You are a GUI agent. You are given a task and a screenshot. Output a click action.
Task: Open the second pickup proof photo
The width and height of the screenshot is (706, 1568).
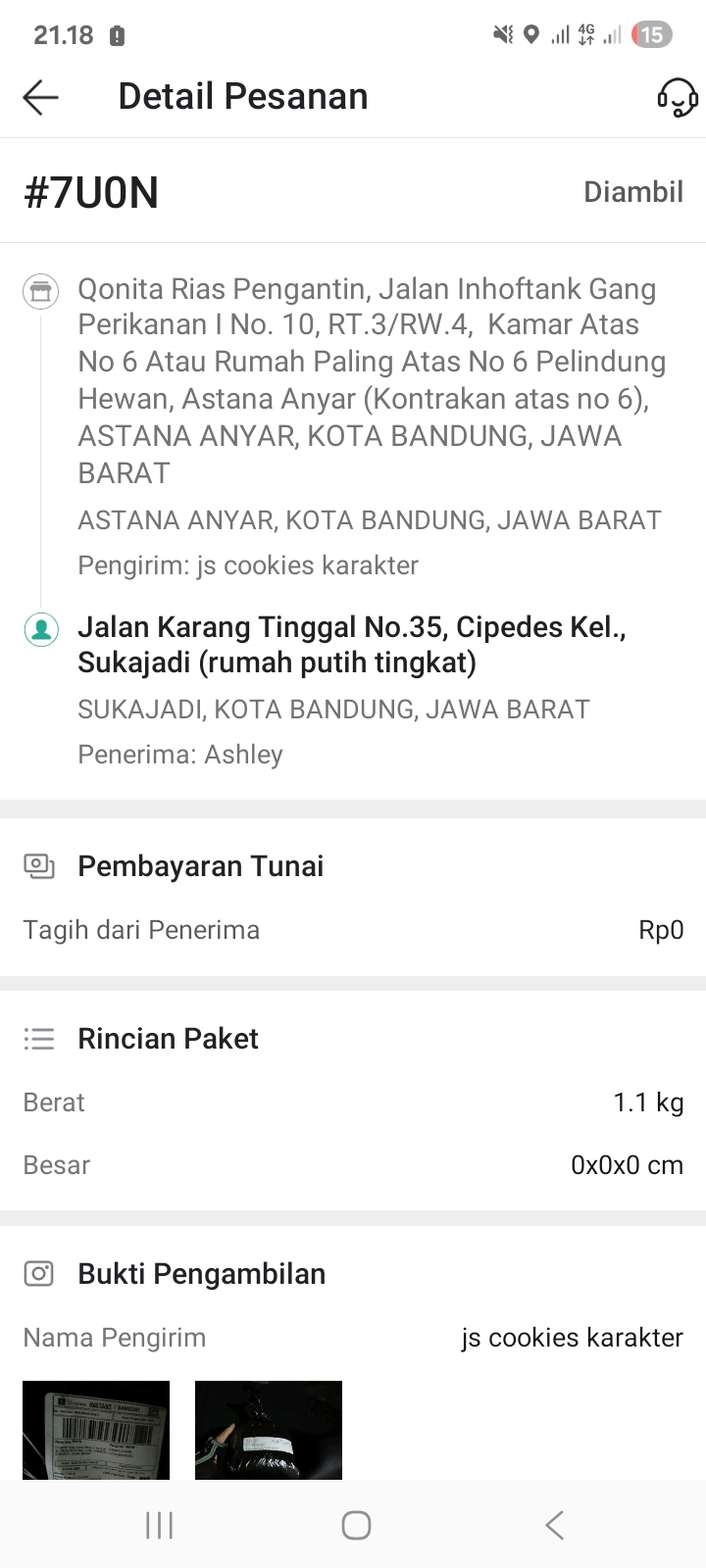coord(268,1430)
